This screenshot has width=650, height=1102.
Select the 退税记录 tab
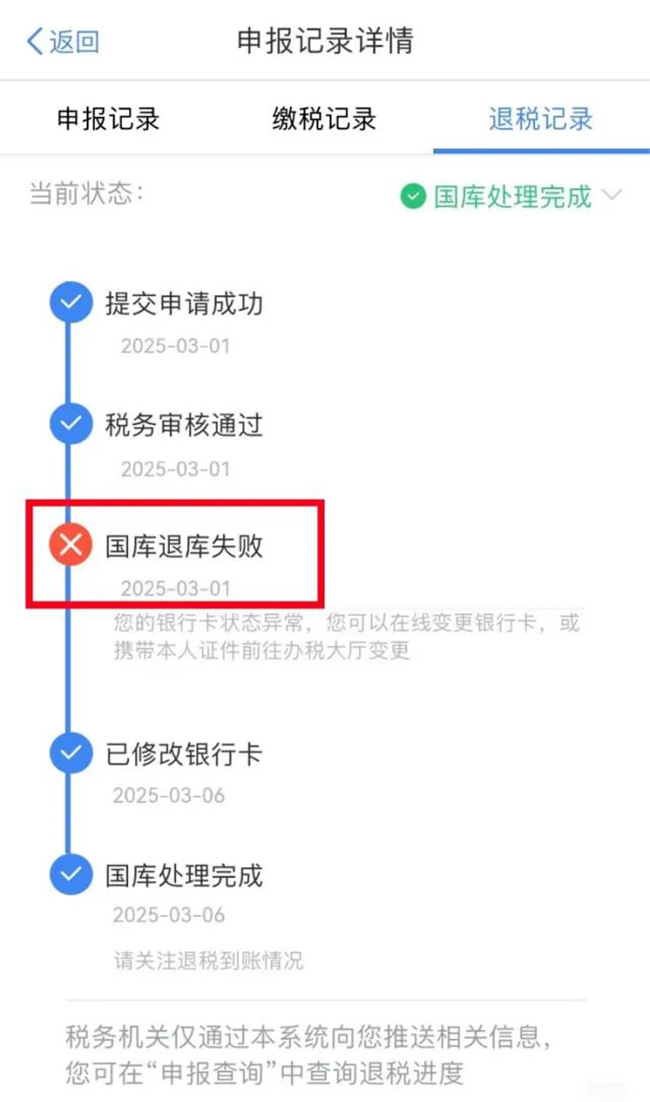point(541,119)
